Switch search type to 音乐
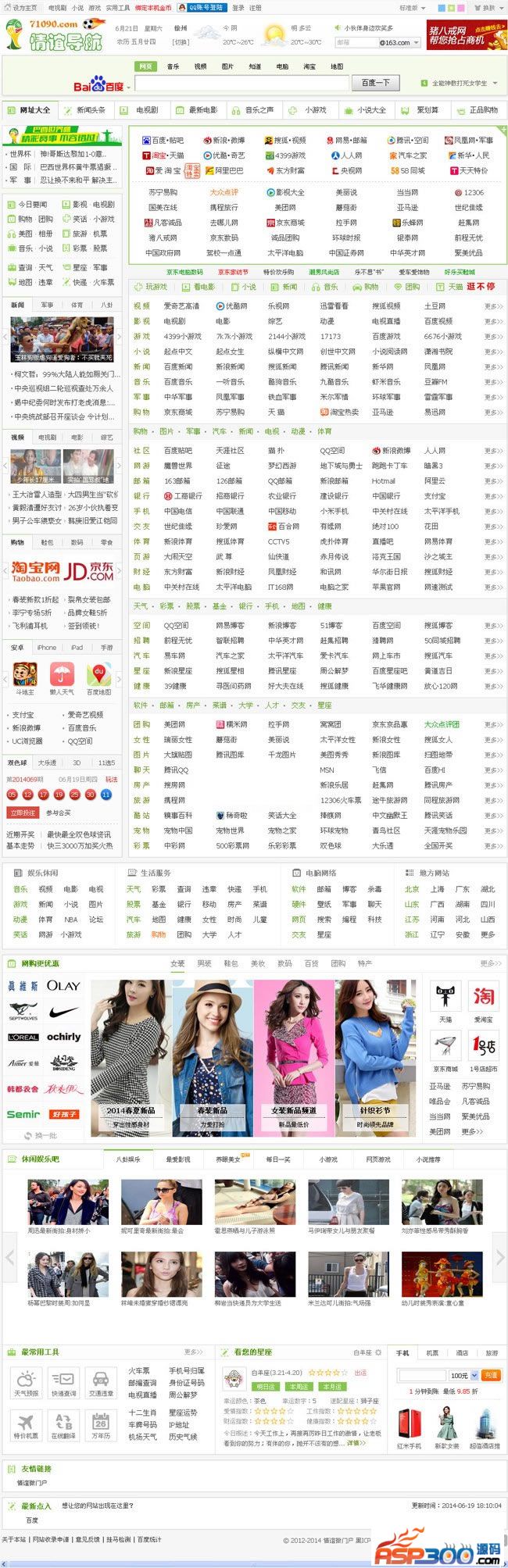This screenshot has height=1568, width=508. click(173, 66)
